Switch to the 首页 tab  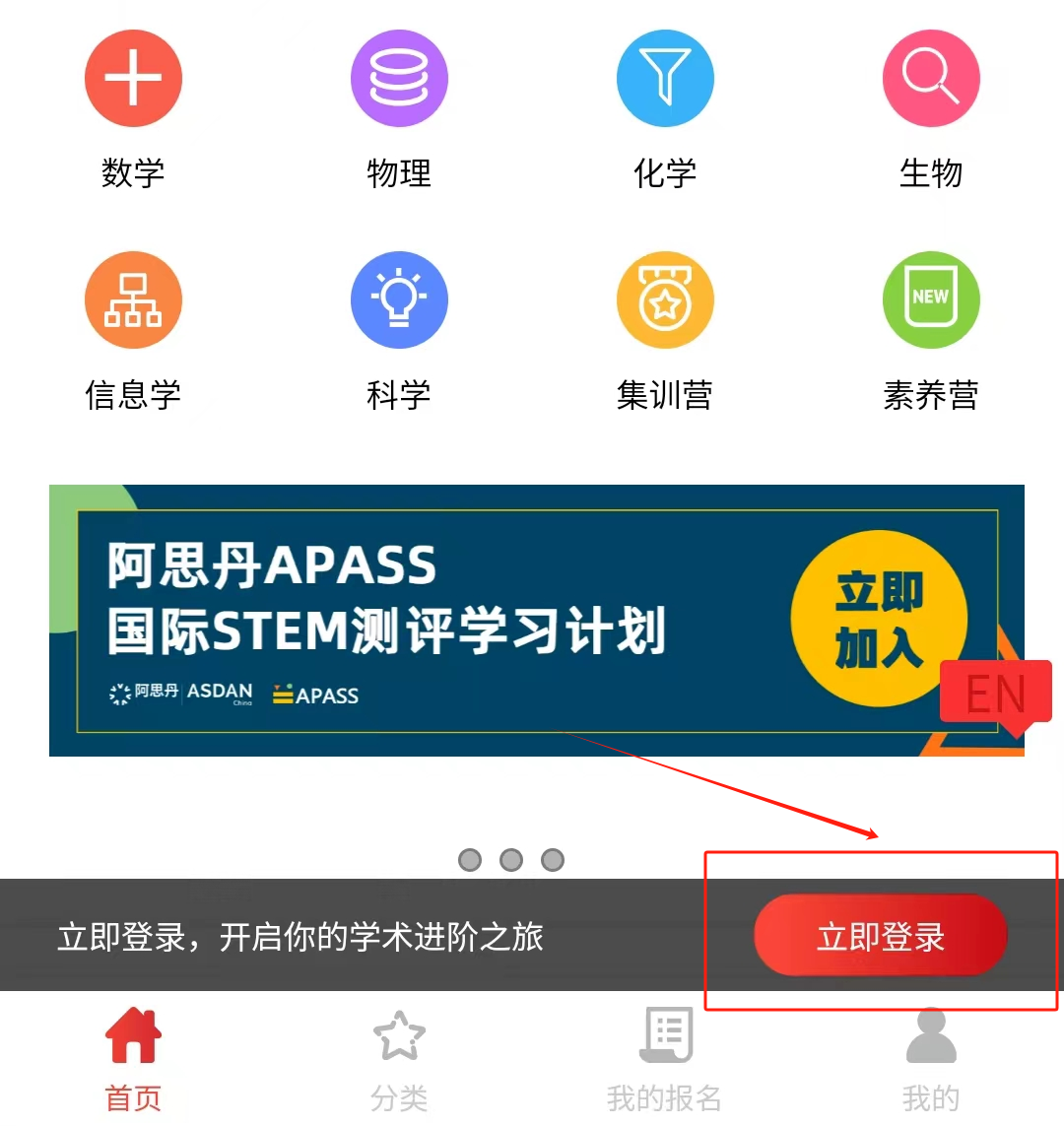point(133,1059)
